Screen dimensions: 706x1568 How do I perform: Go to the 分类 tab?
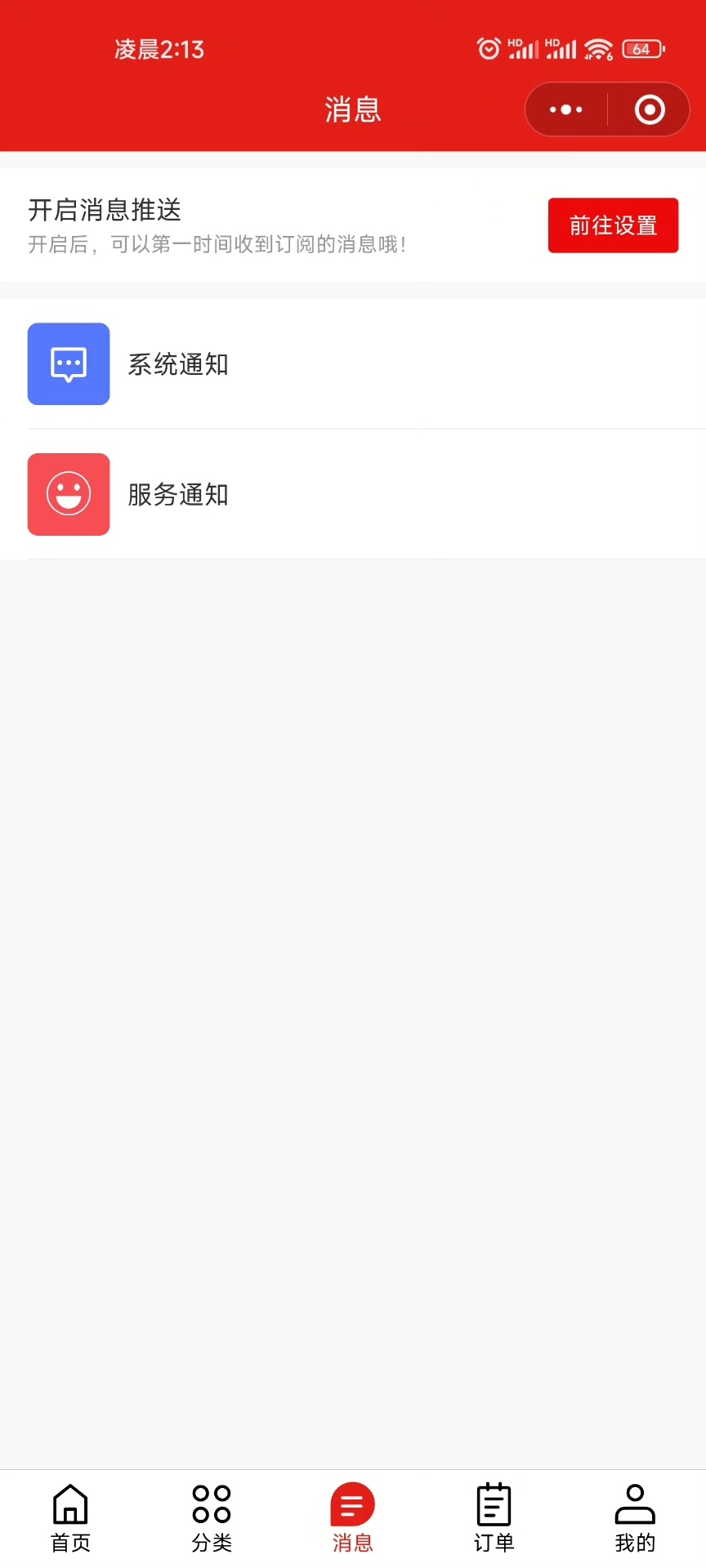(x=212, y=1518)
